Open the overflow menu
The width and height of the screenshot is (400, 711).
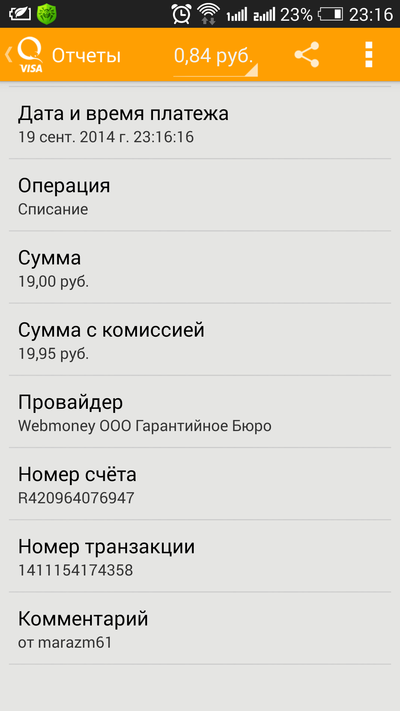click(369, 55)
